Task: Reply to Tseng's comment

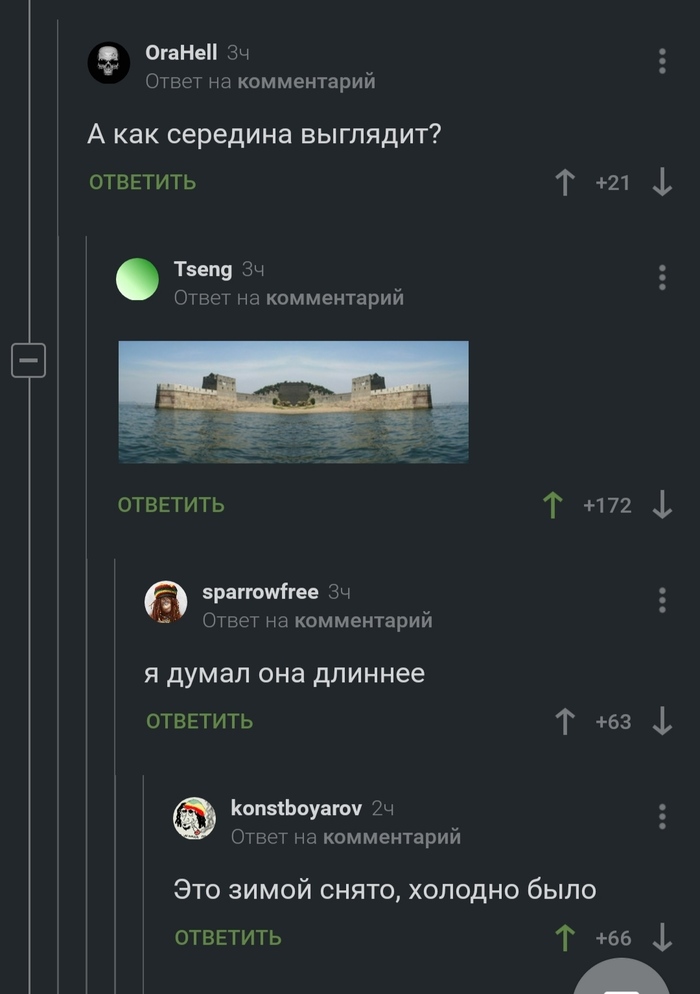Action: click(x=171, y=505)
